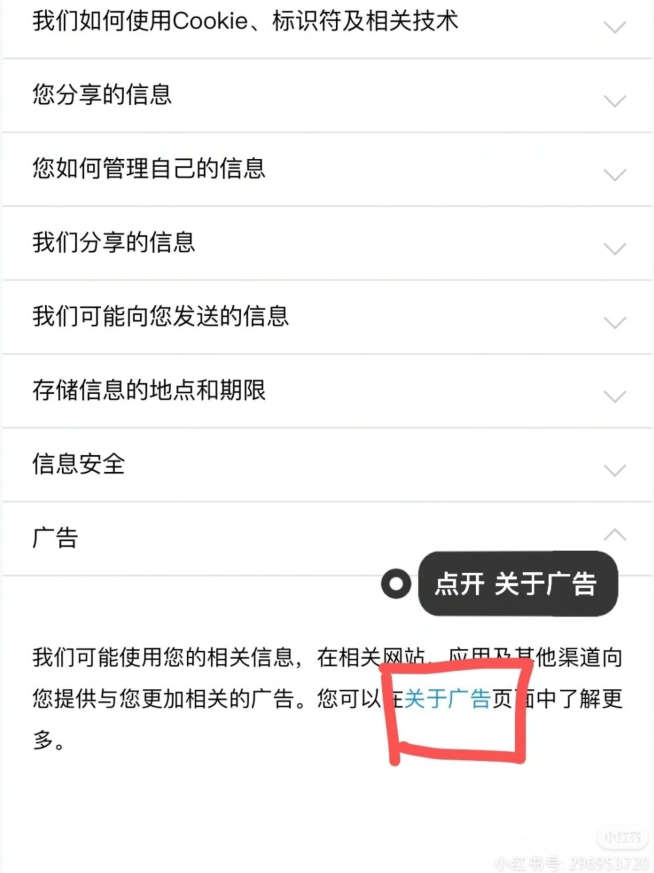Expand 我们可能向您发送的信息 section
The height and width of the screenshot is (873, 654).
point(326,317)
